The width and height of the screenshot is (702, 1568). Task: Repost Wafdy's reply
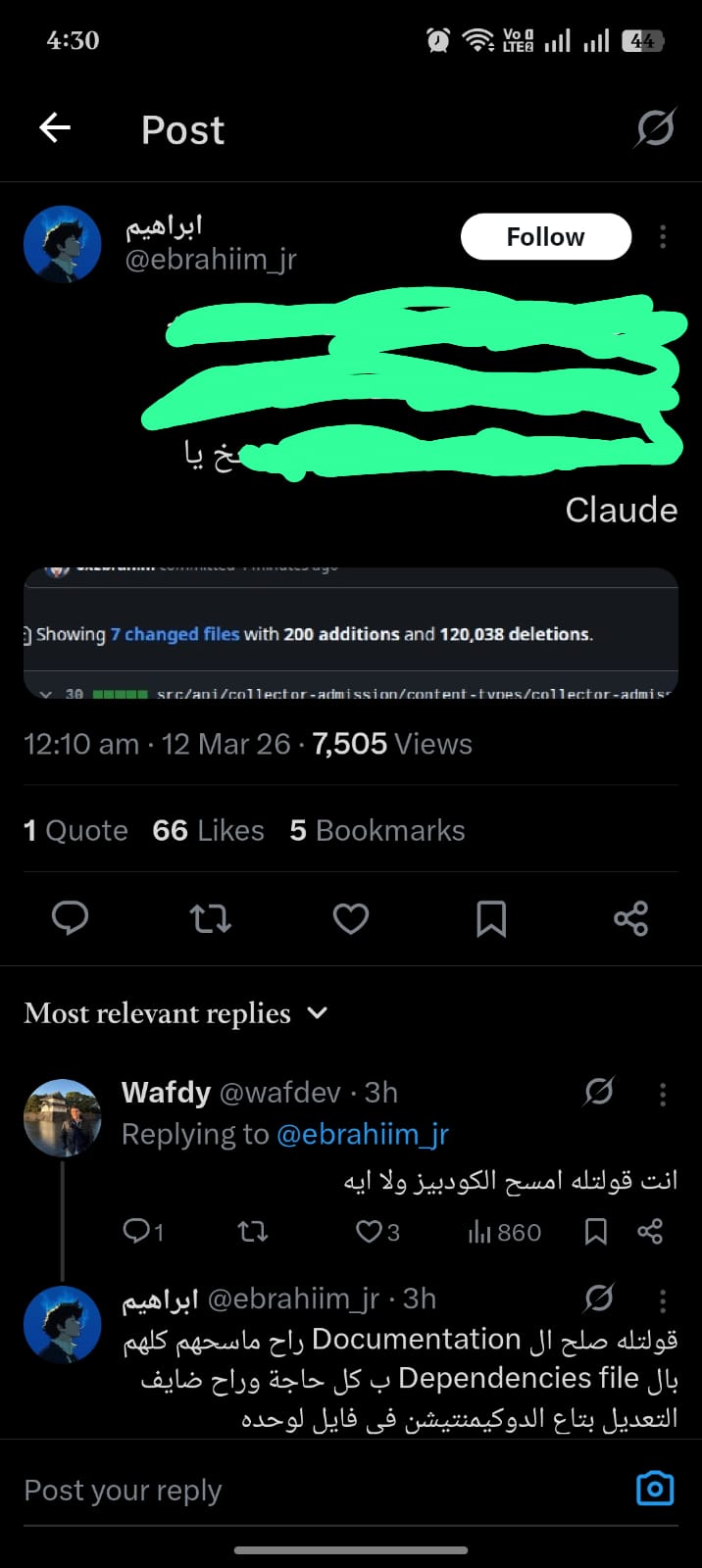pos(253,1232)
